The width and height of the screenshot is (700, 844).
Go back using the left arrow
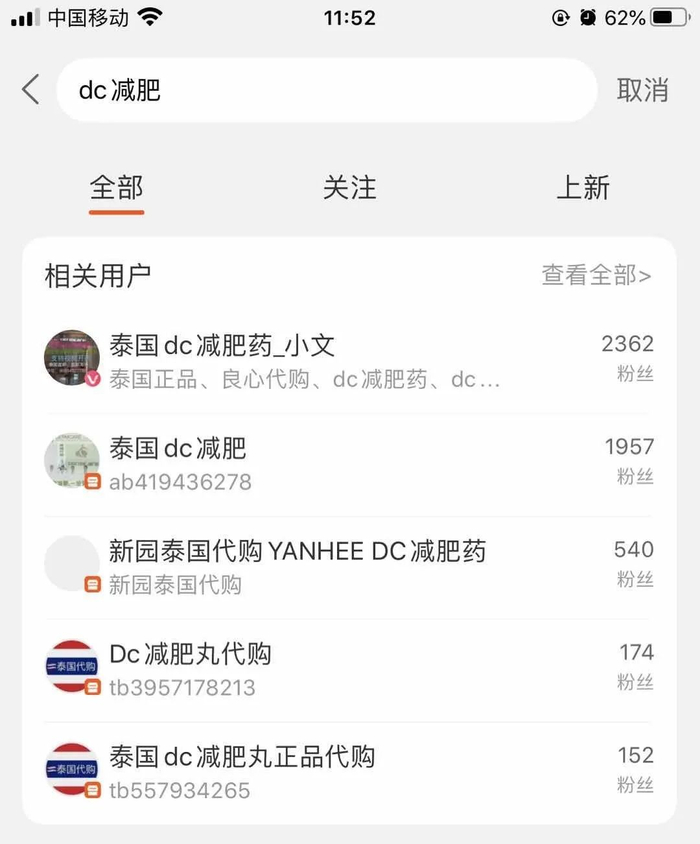pyautogui.click(x=31, y=90)
